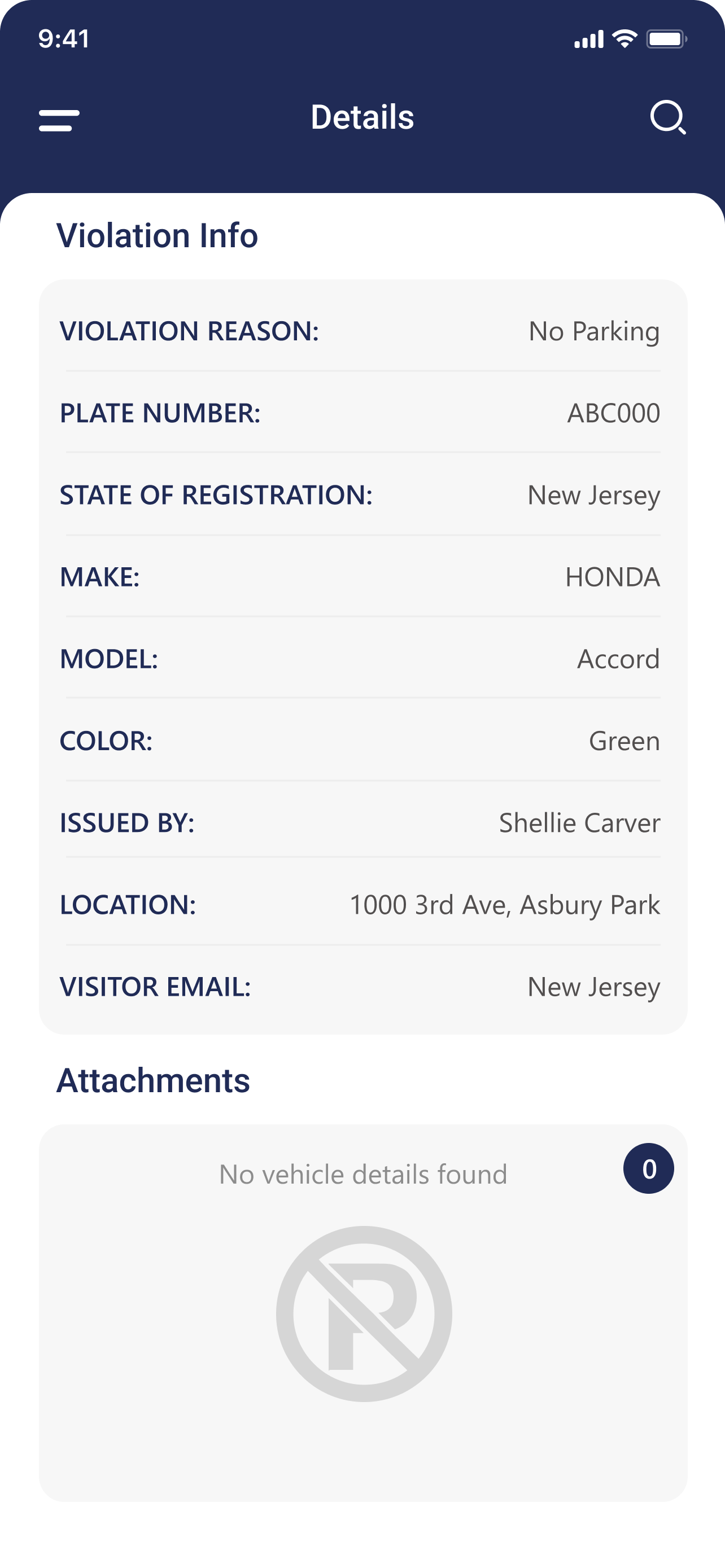This screenshot has width=725, height=1568.
Task: Tap the search icon in header
Action: [667, 117]
